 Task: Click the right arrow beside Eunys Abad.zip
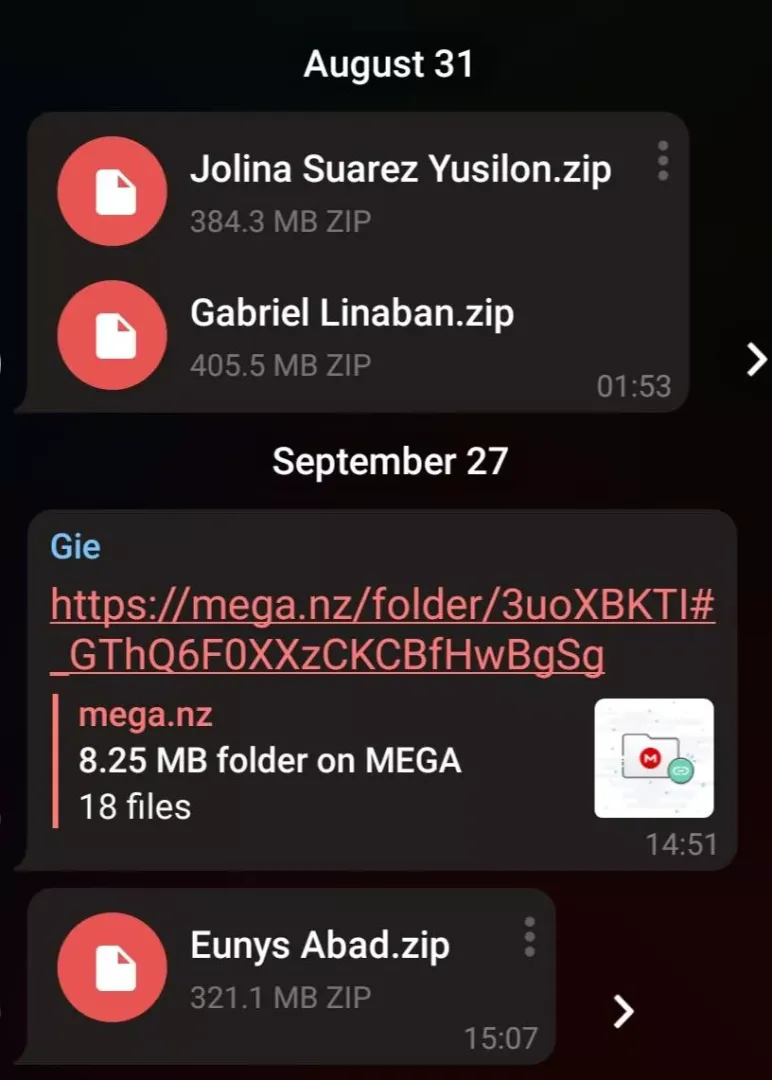pyautogui.click(x=622, y=1012)
